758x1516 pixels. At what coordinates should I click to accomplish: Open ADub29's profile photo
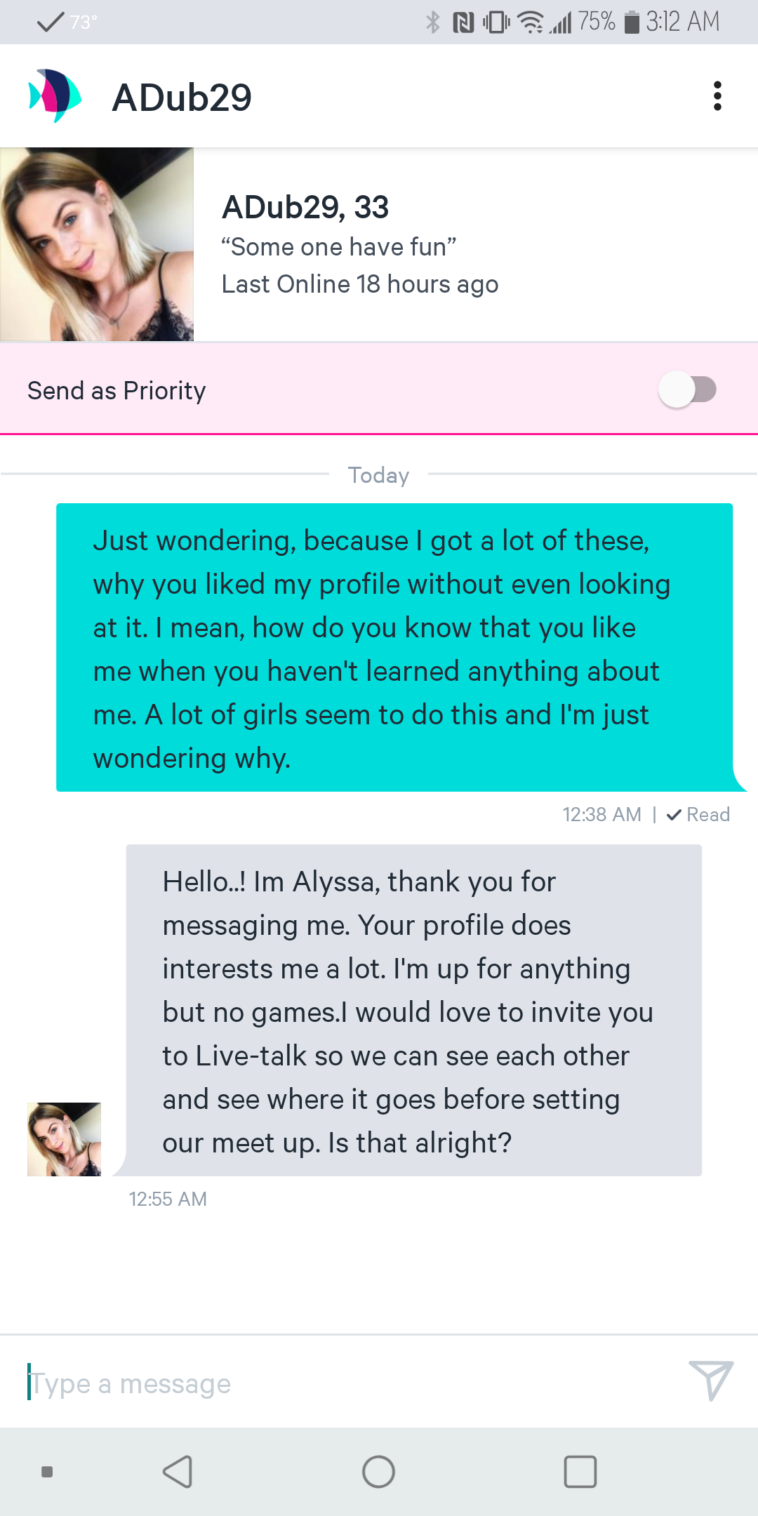[97, 245]
